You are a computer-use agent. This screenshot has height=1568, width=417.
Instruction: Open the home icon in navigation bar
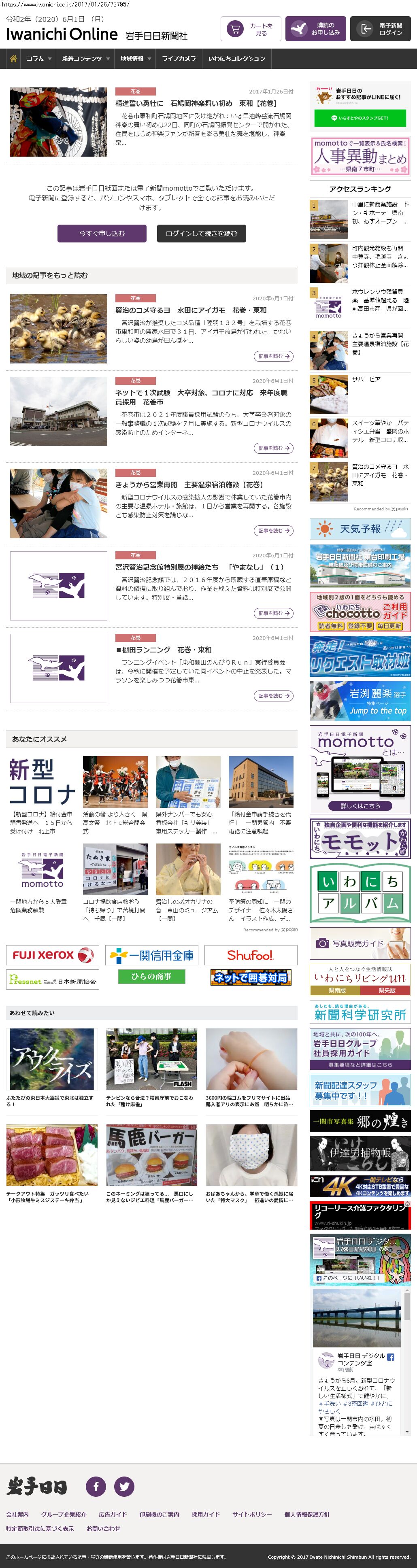click(x=13, y=59)
